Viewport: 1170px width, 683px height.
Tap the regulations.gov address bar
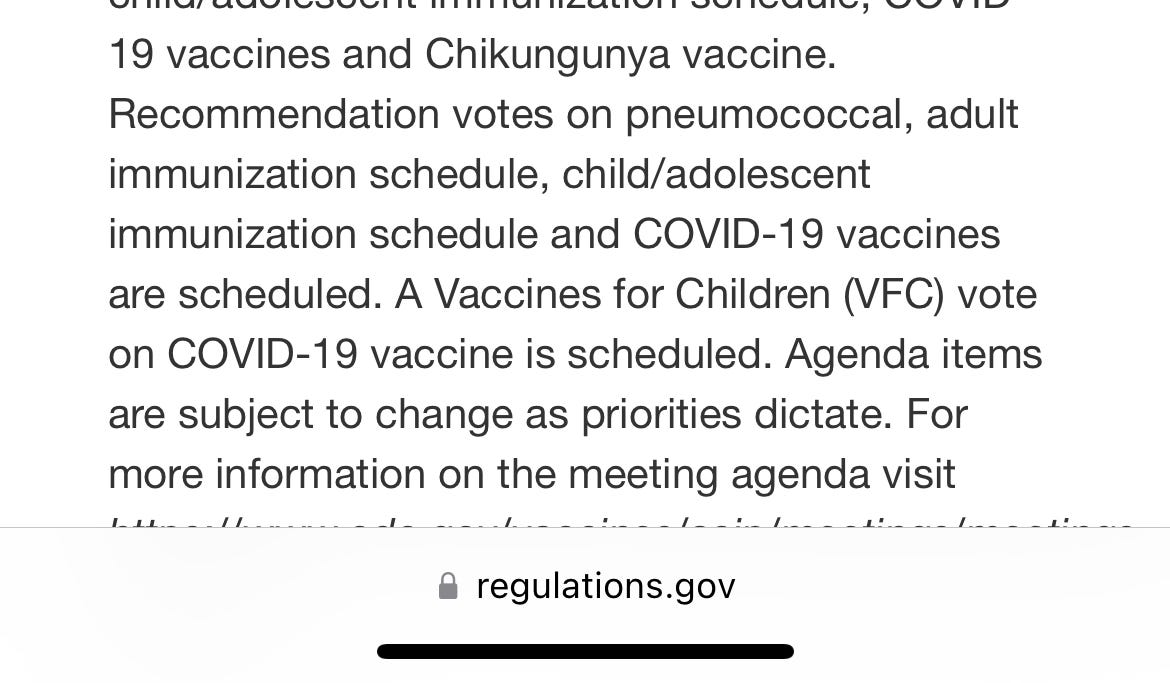(x=586, y=586)
